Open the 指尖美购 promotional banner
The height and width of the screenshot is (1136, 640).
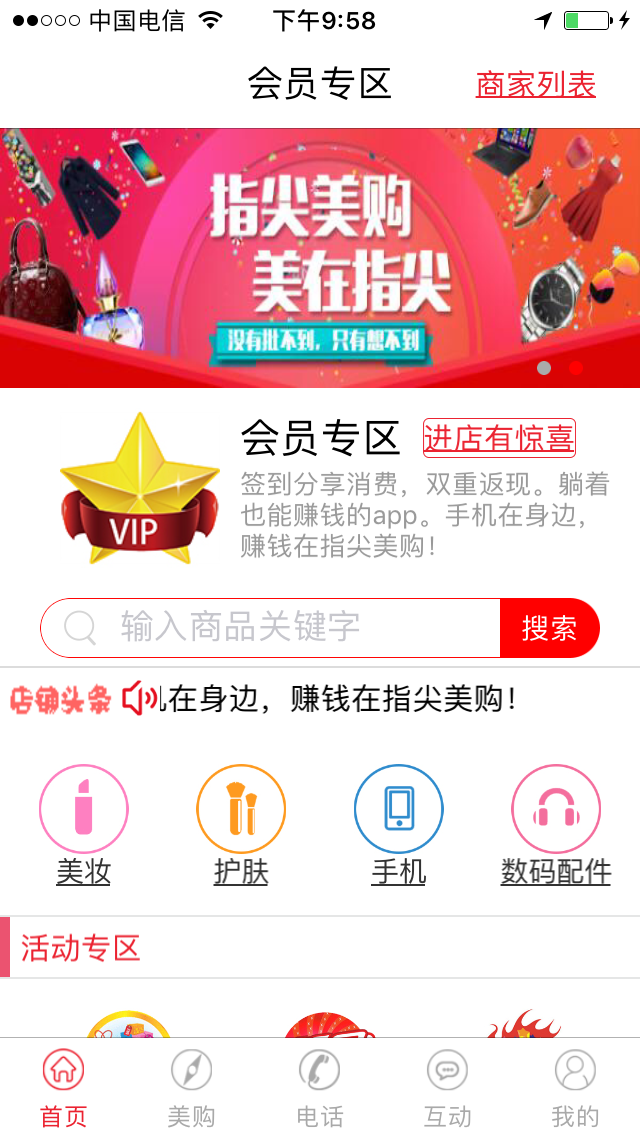click(320, 258)
